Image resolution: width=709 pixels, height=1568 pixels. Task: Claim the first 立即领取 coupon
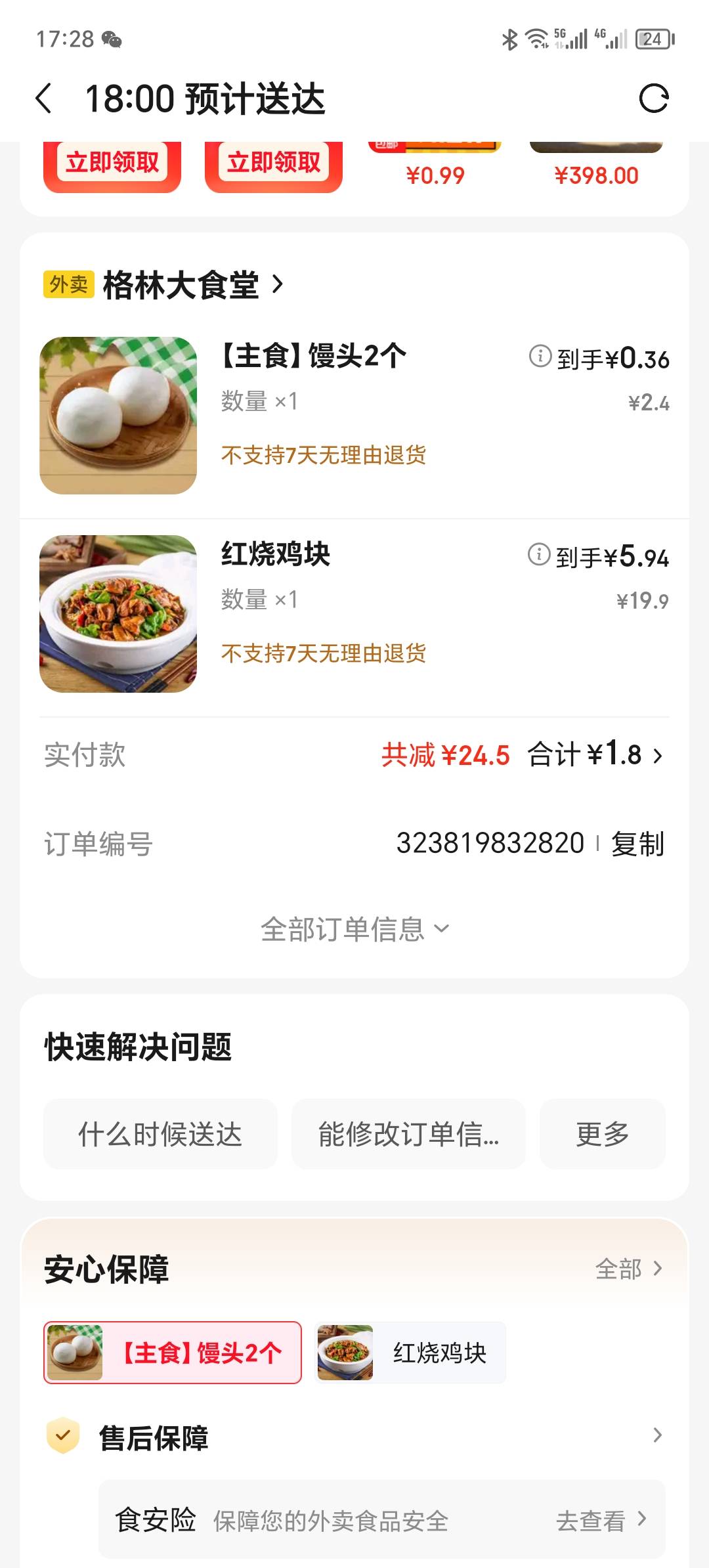112,162
